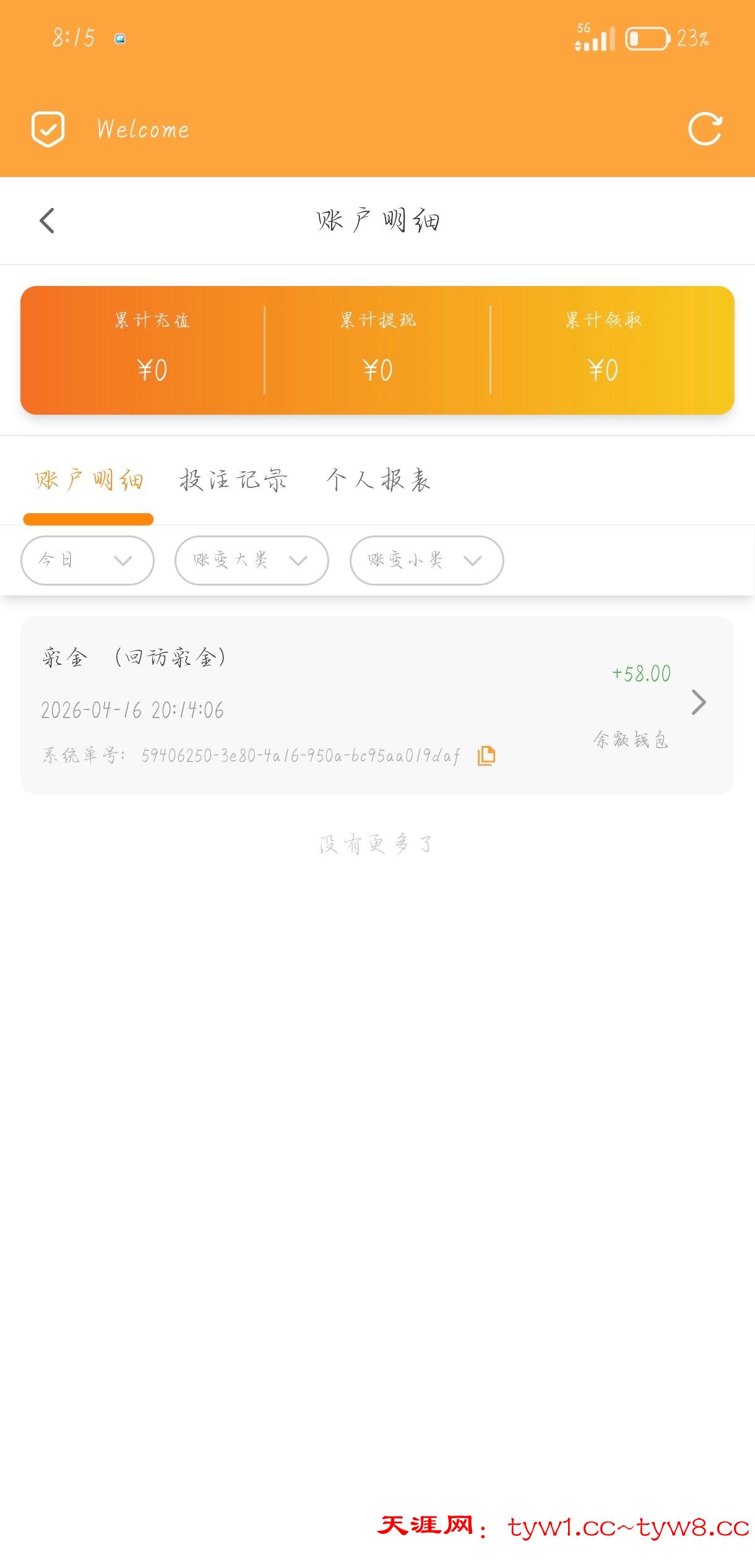Open the 账变大类 filter dropdown

tap(251, 561)
